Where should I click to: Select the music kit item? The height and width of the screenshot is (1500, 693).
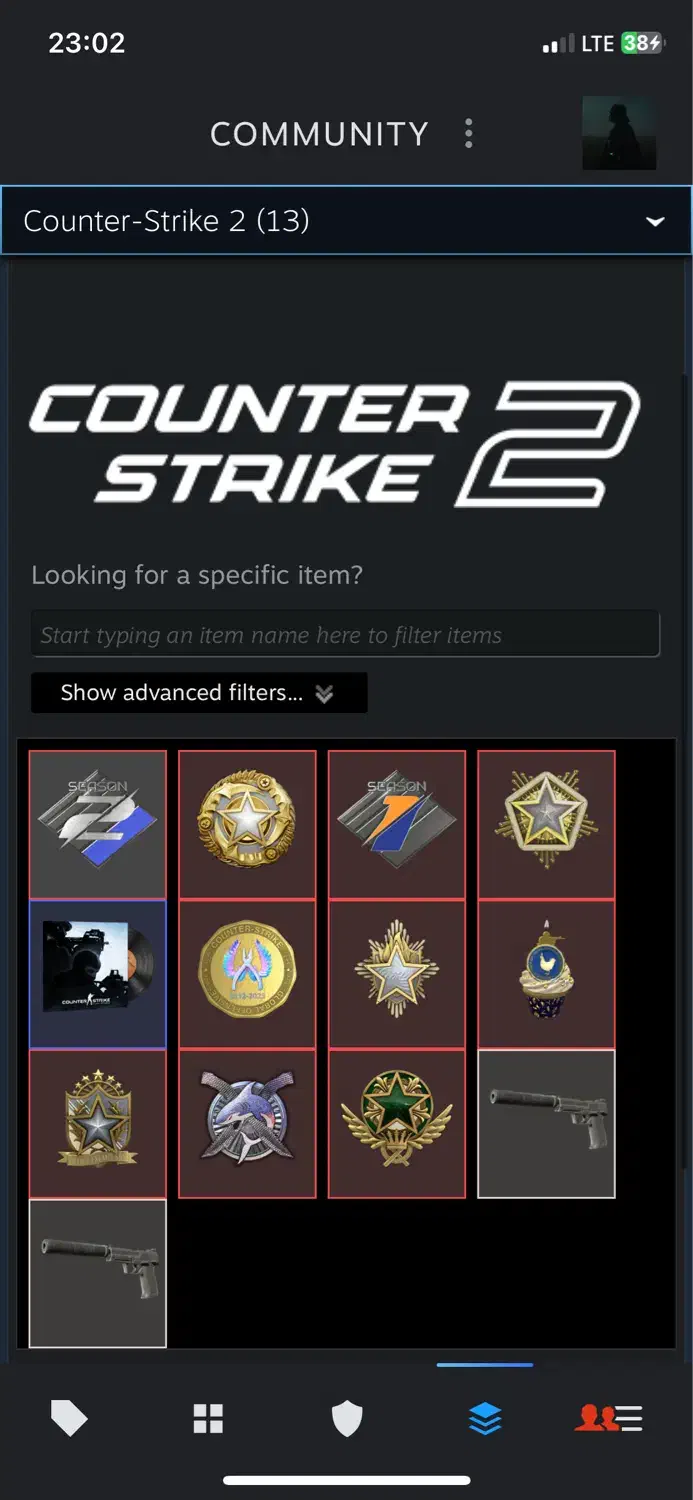coord(98,974)
